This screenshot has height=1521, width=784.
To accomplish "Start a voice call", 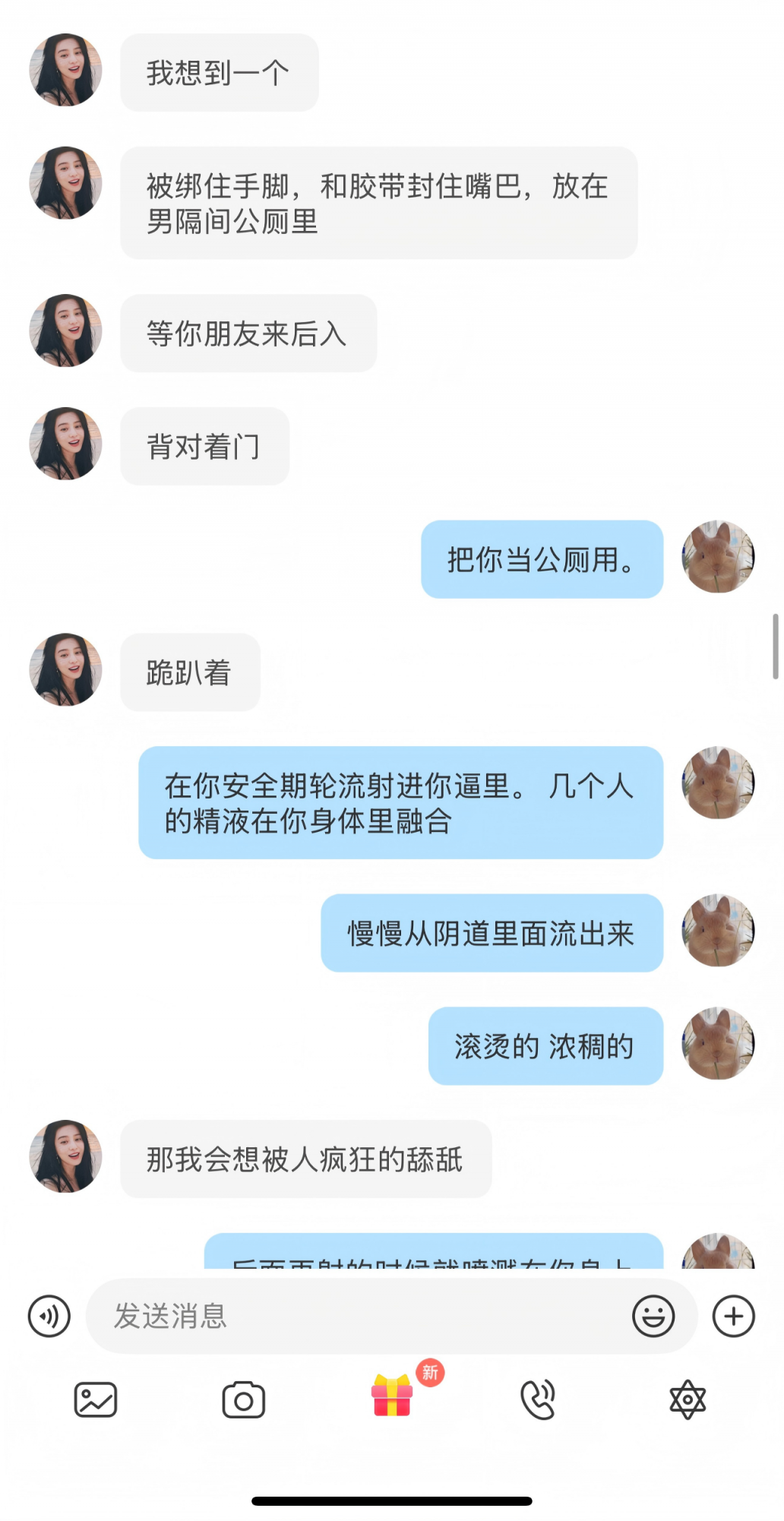I will coord(539,1399).
